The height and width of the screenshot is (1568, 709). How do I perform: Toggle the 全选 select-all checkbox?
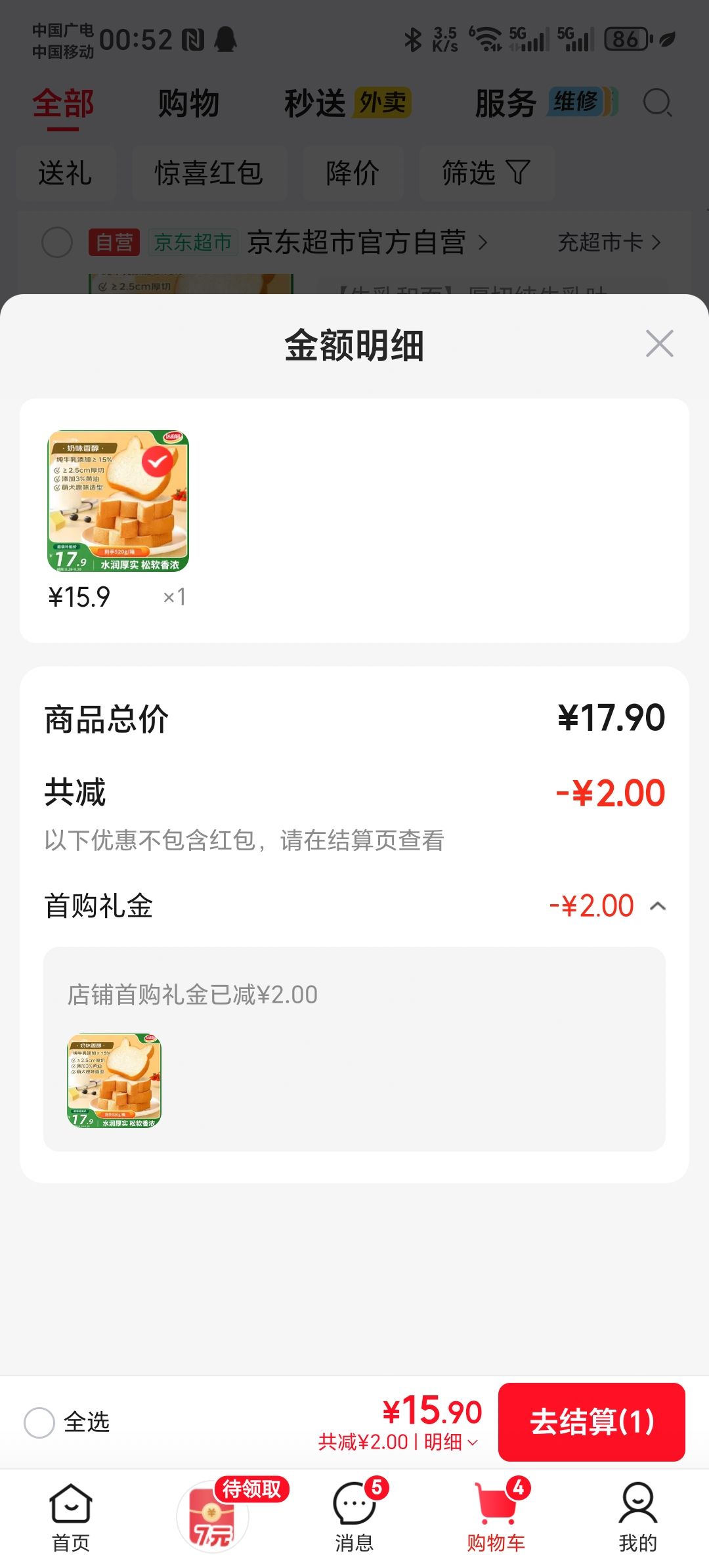(39, 1422)
